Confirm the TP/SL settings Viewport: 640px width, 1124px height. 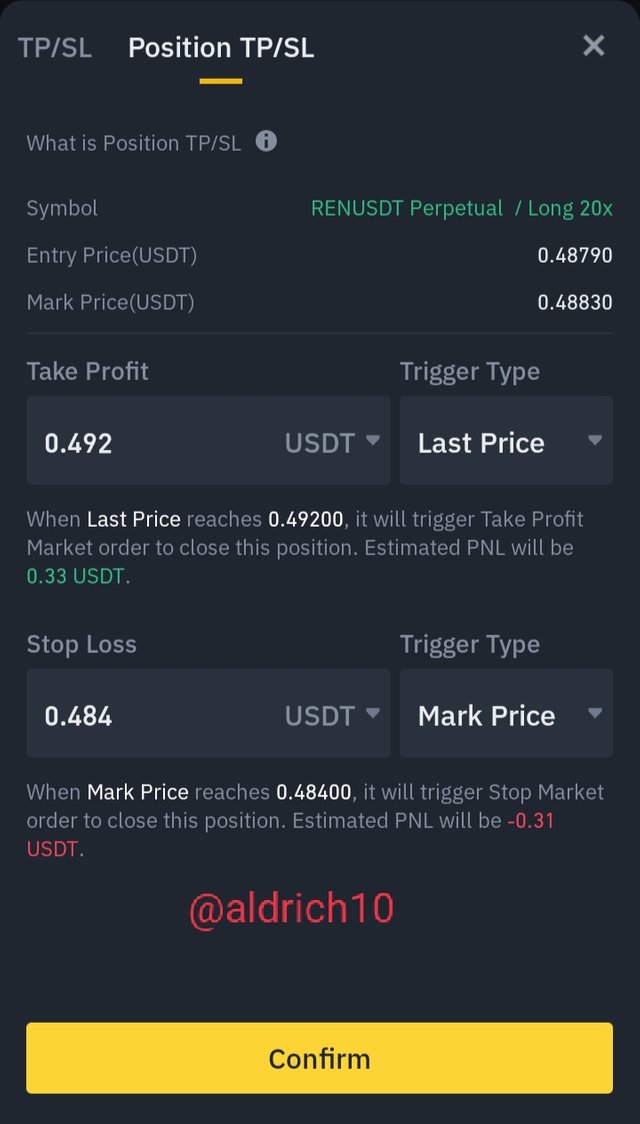(x=320, y=1058)
